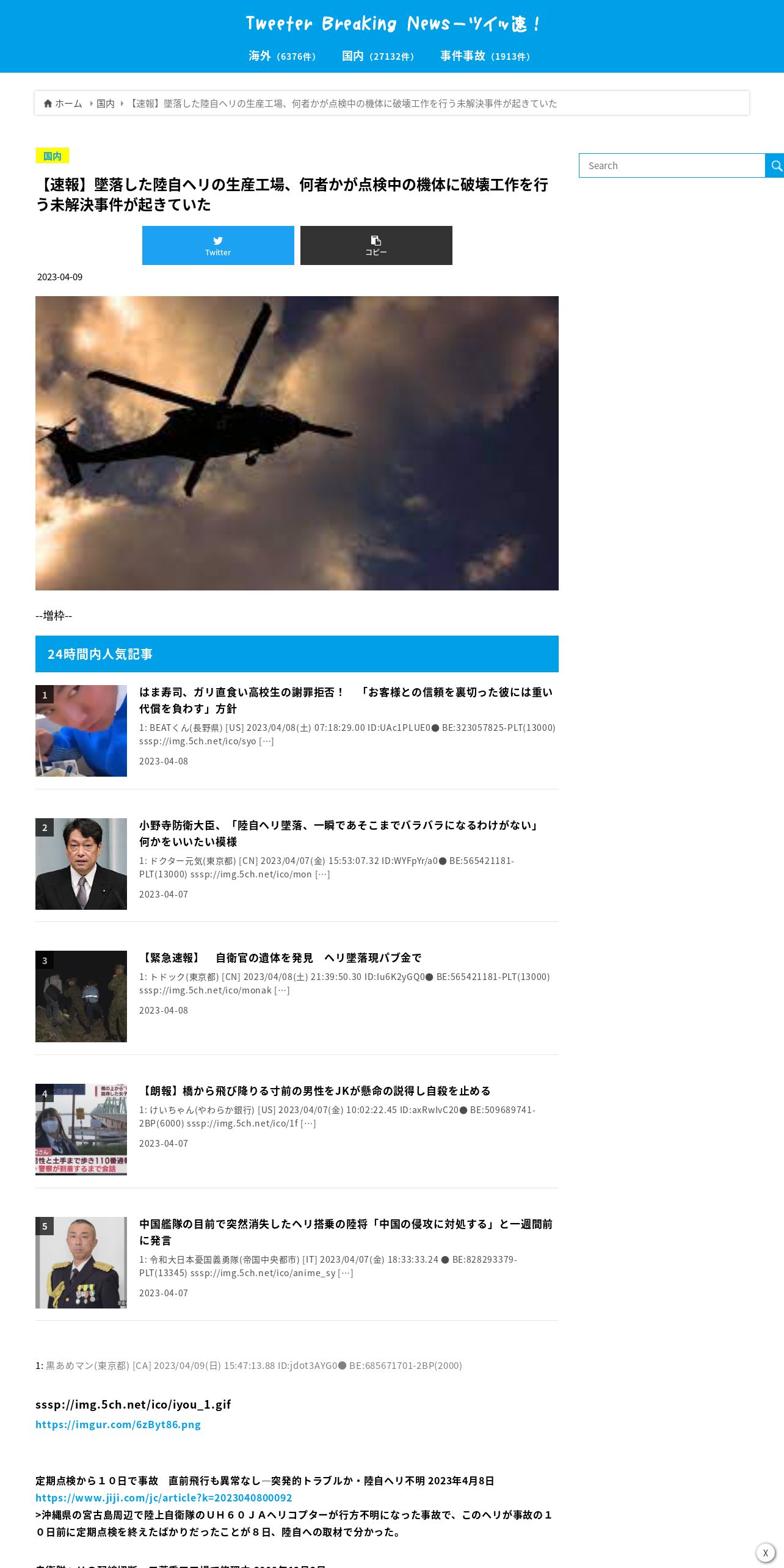Share this article on Twitter
Image resolution: width=784 pixels, height=1568 pixels.
[x=218, y=245]
